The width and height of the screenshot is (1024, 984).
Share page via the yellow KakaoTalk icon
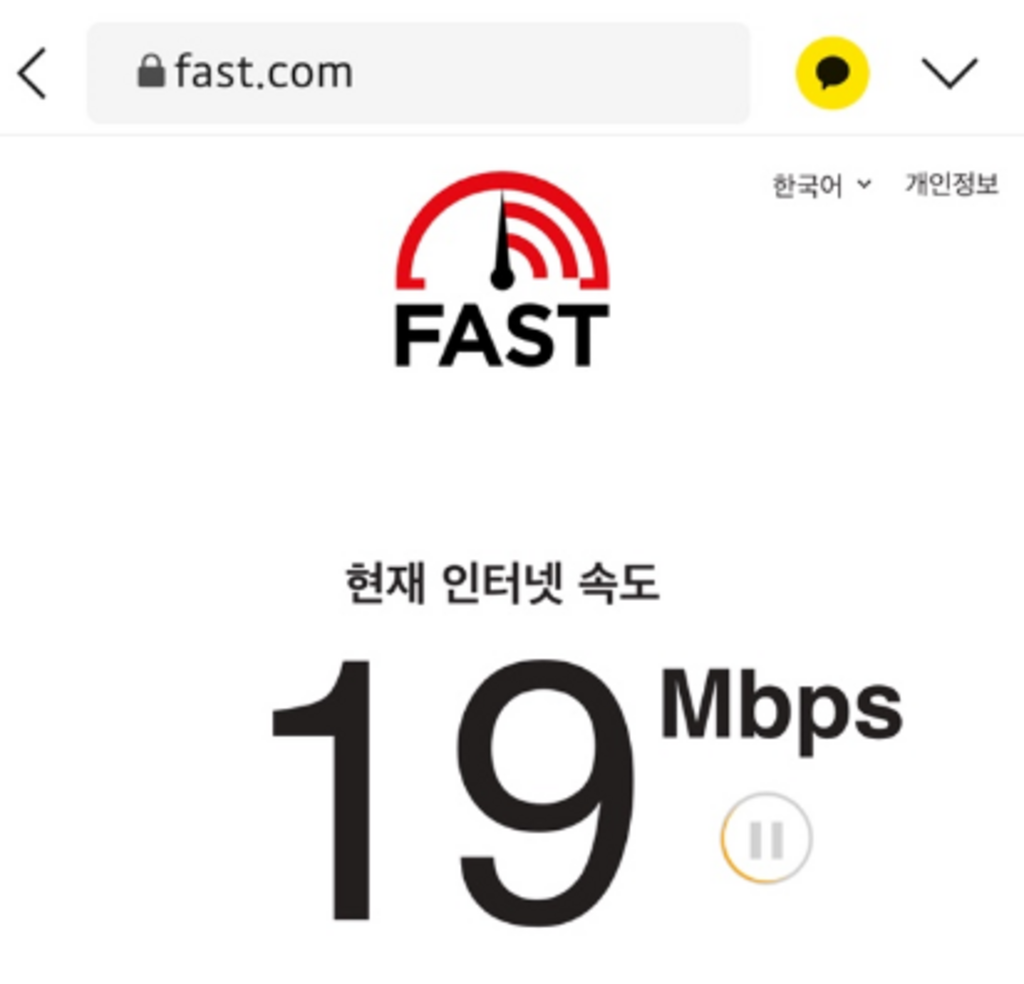click(x=832, y=73)
